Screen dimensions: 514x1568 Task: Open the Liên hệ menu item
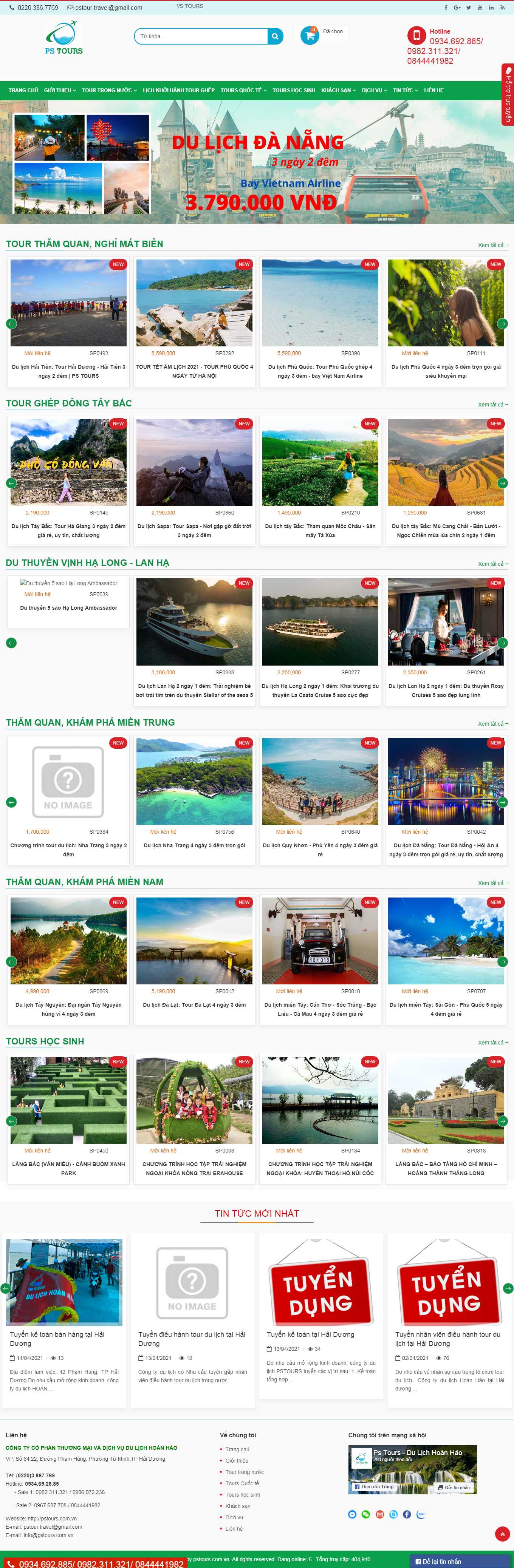pos(433,90)
